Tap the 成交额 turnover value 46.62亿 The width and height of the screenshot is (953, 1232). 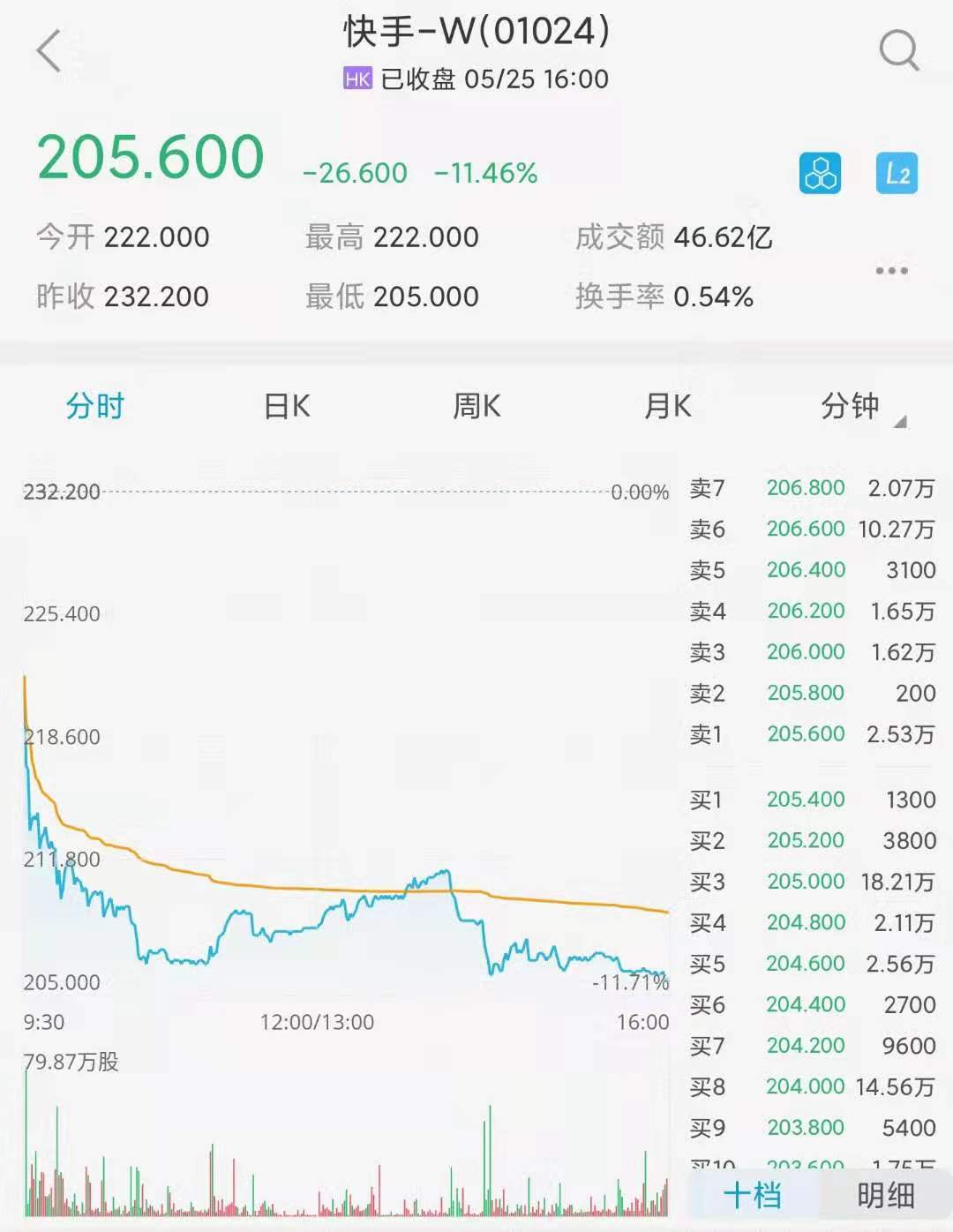tap(722, 237)
